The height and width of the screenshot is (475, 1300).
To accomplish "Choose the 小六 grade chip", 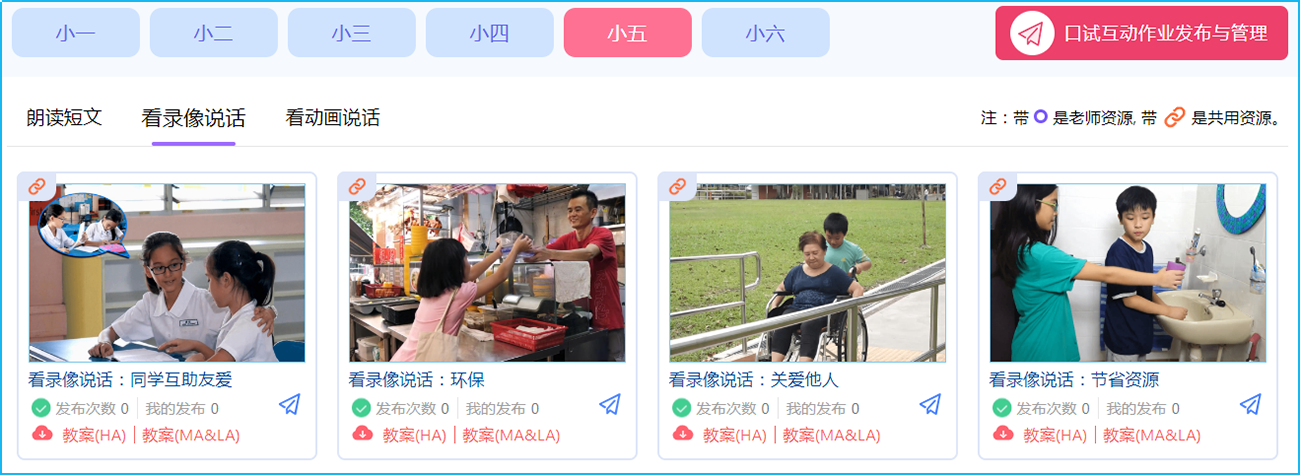I will (x=765, y=33).
